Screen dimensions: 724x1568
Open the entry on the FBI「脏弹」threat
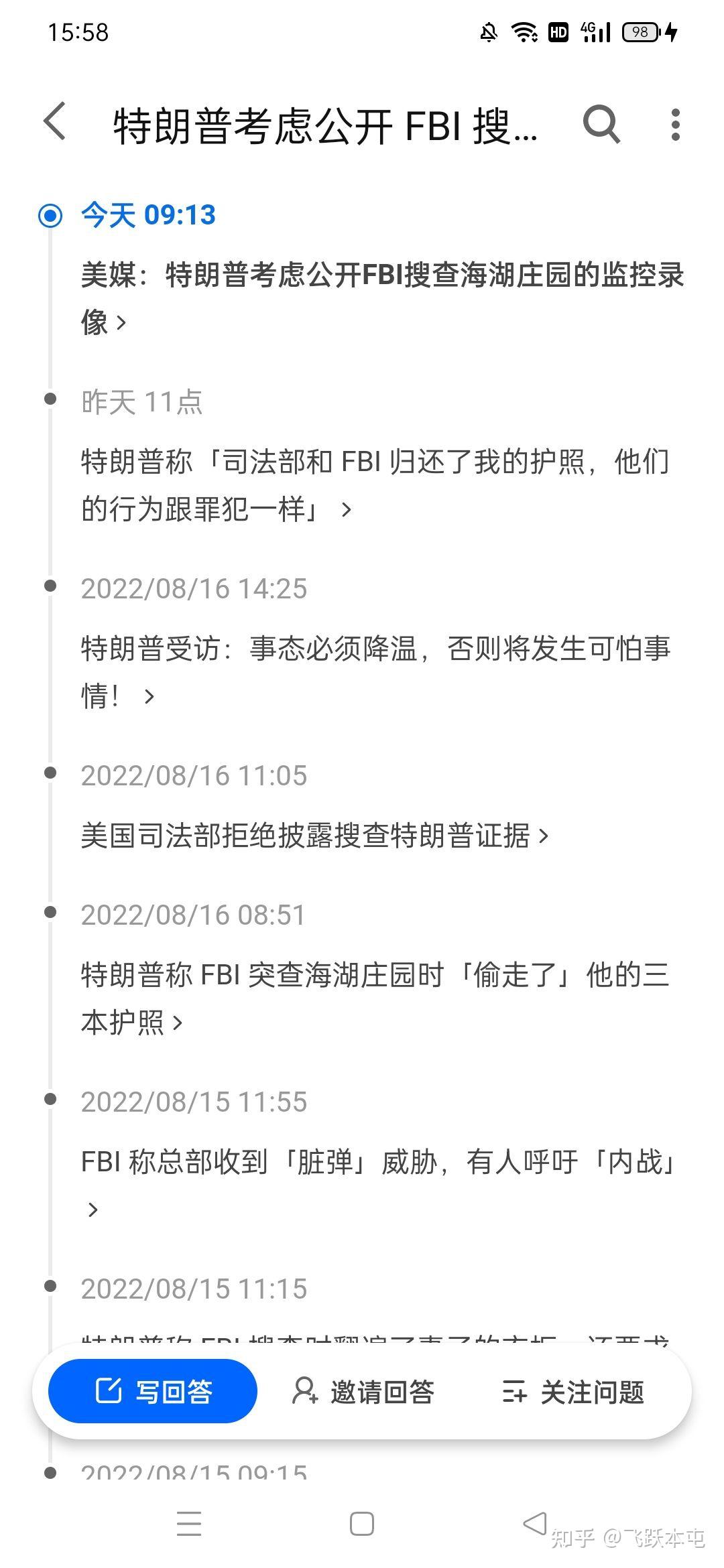point(379,1185)
